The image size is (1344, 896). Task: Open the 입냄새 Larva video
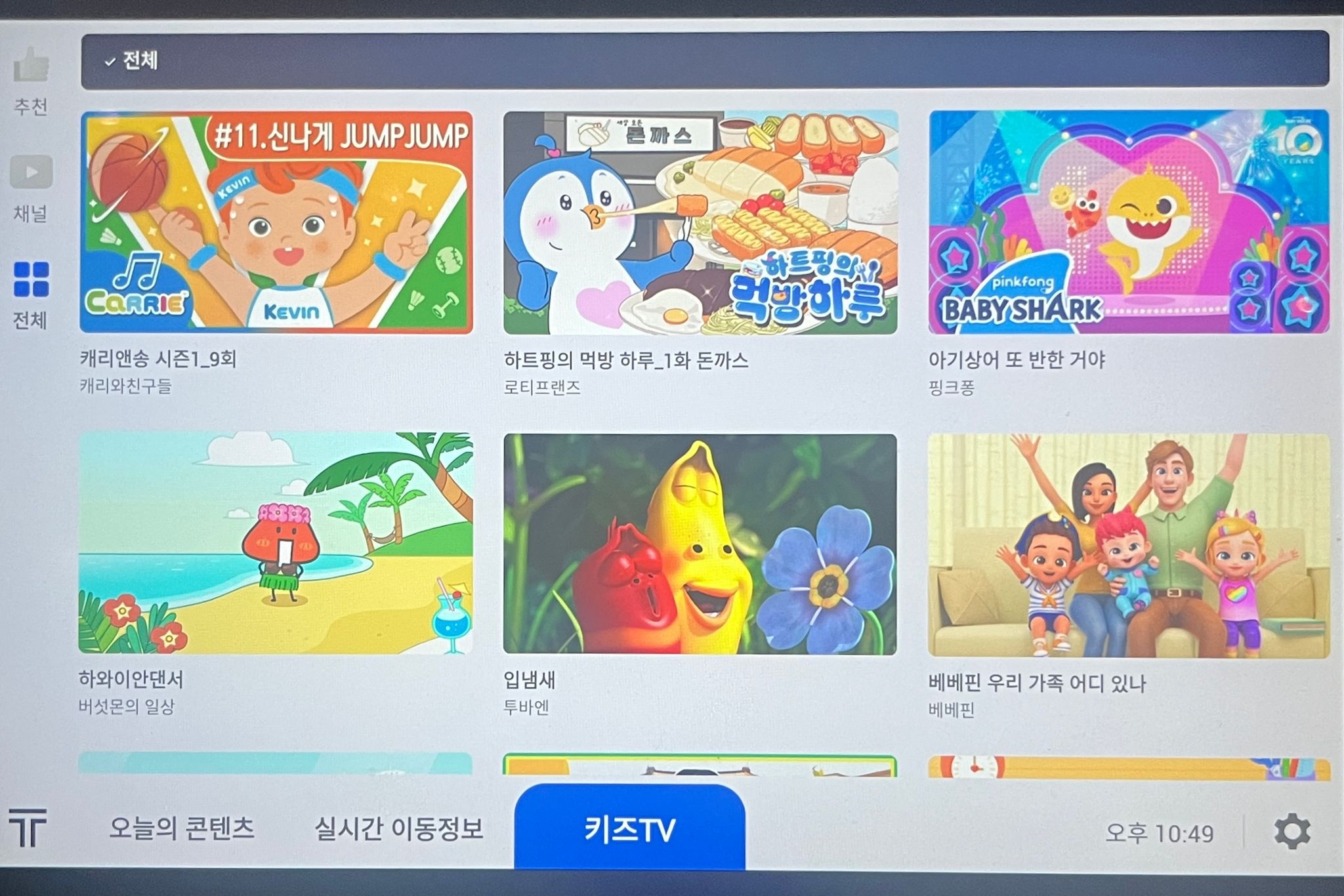[700, 544]
